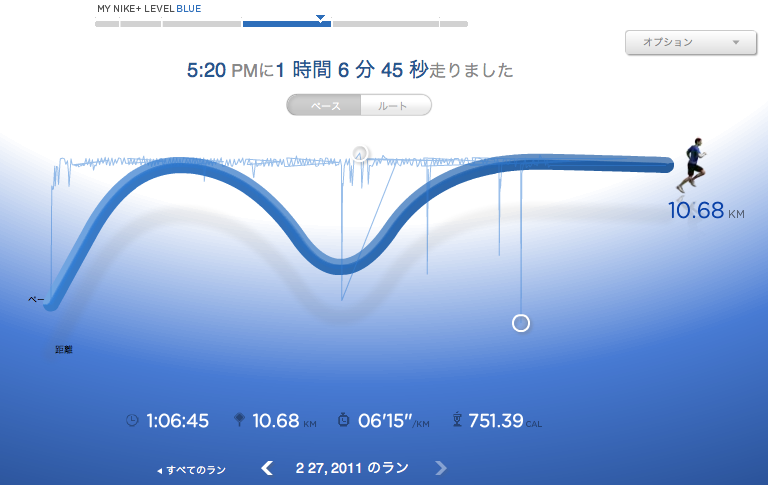Switch to the ルート tab
Screen dimensions: 768x485
coord(396,105)
